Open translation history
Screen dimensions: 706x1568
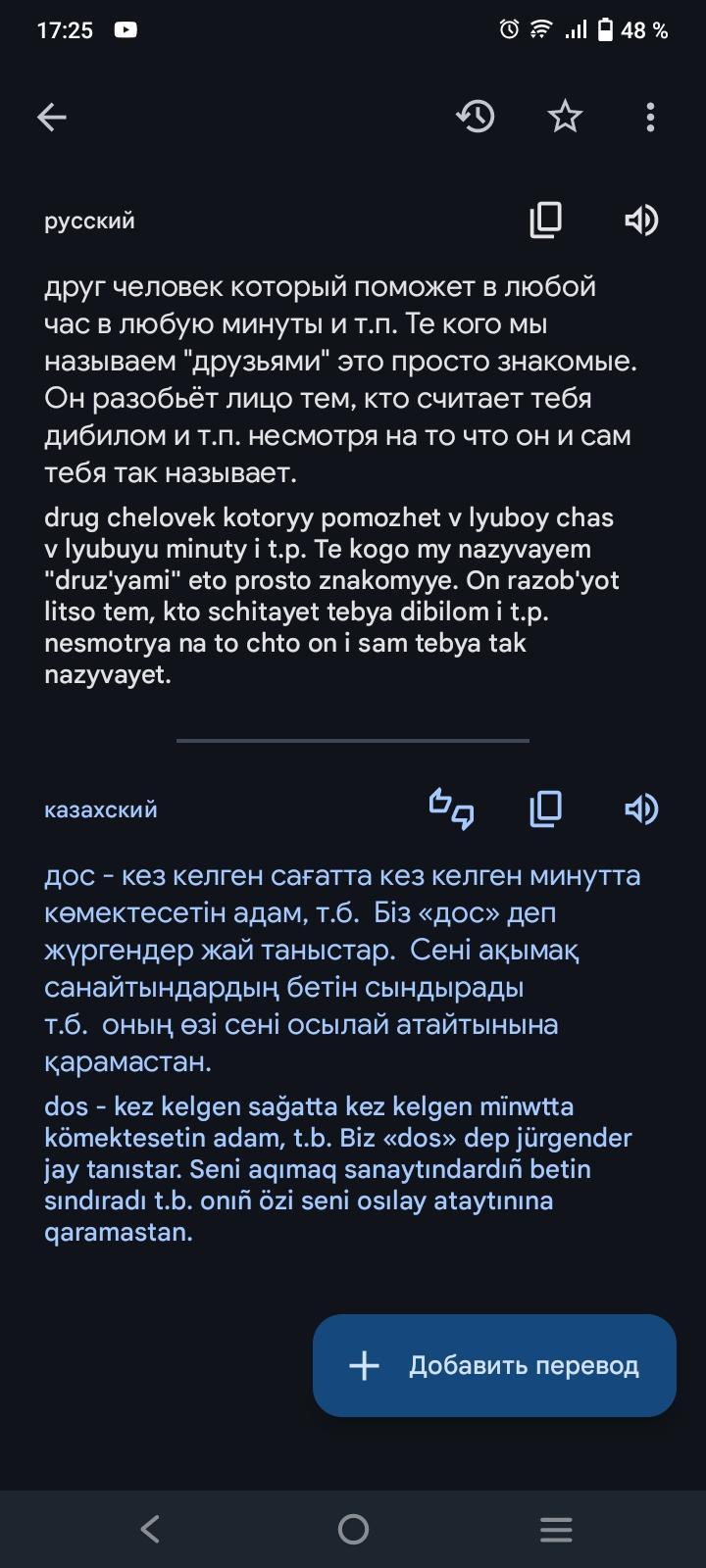tap(476, 118)
